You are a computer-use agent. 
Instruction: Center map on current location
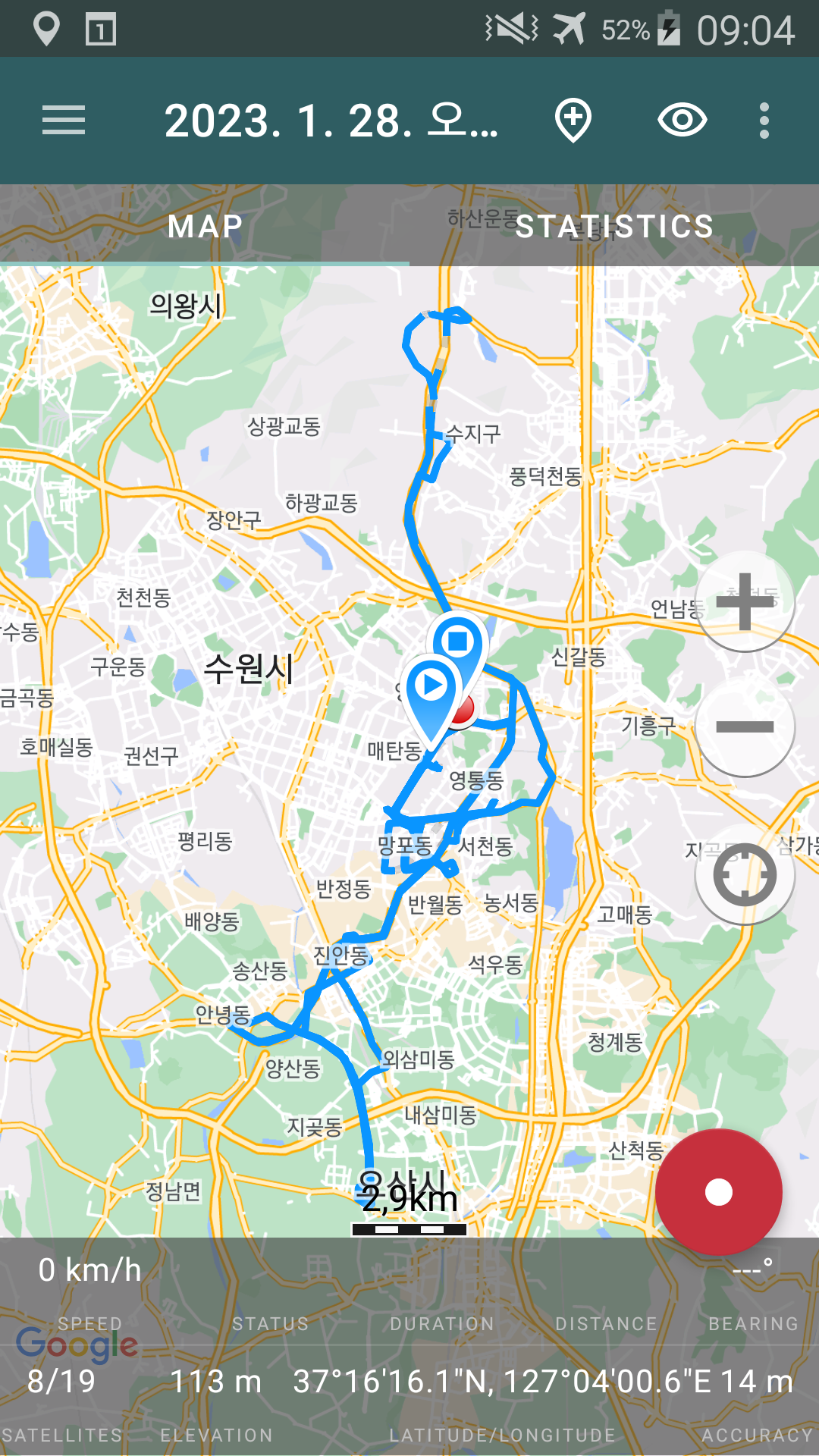point(745,874)
